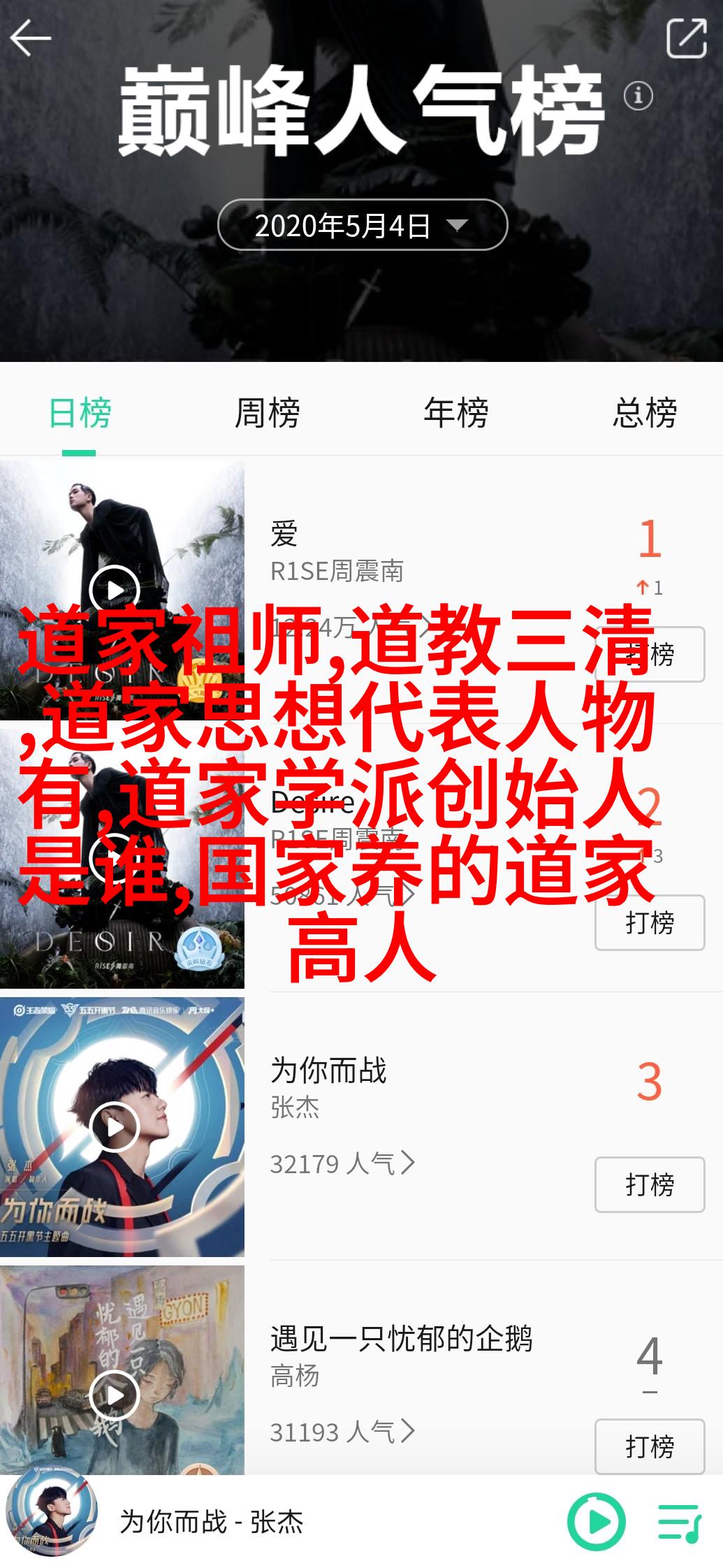Screen dimensions: 723x1568
Task: Go back using the top-left arrow
Action: [31, 37]
